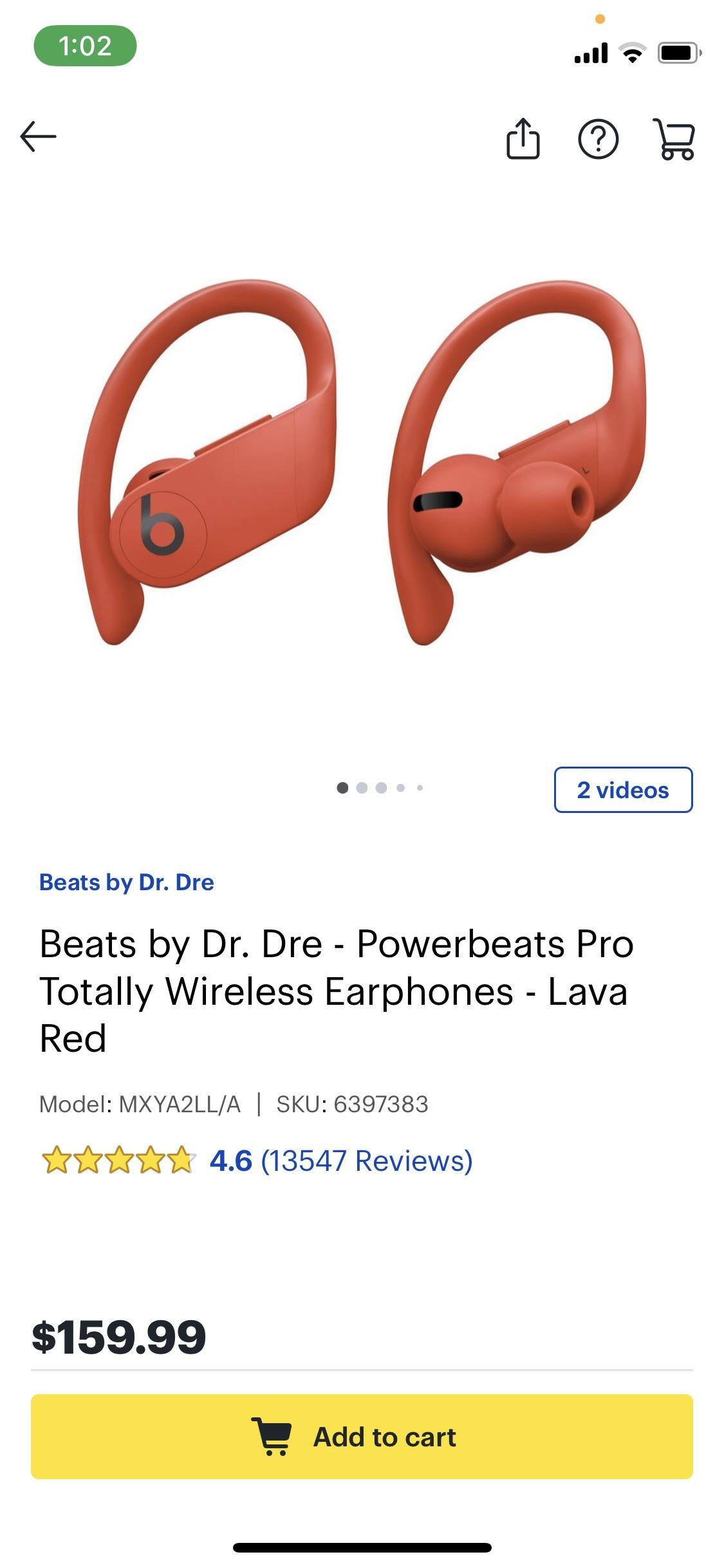
Task: Open the shopping cart
Action: pos(674,138)
